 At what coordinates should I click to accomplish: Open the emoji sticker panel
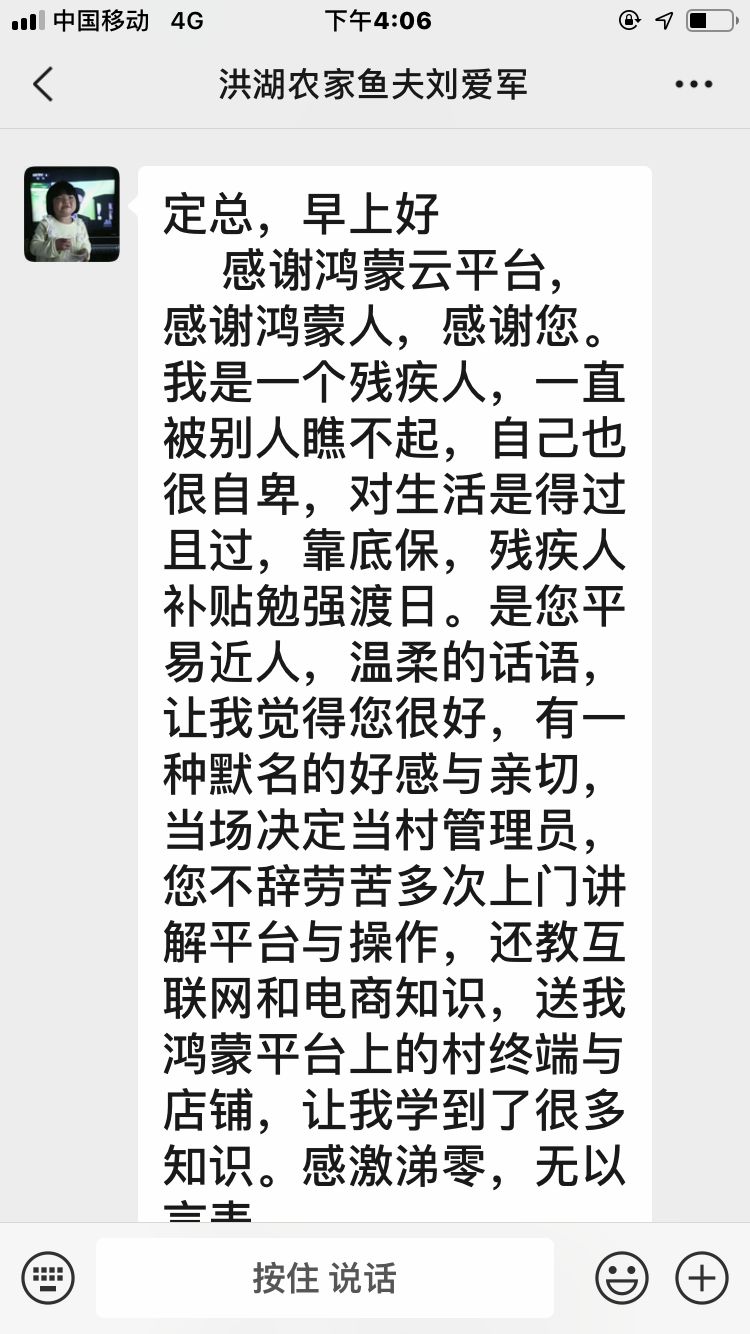[622, 1278]
